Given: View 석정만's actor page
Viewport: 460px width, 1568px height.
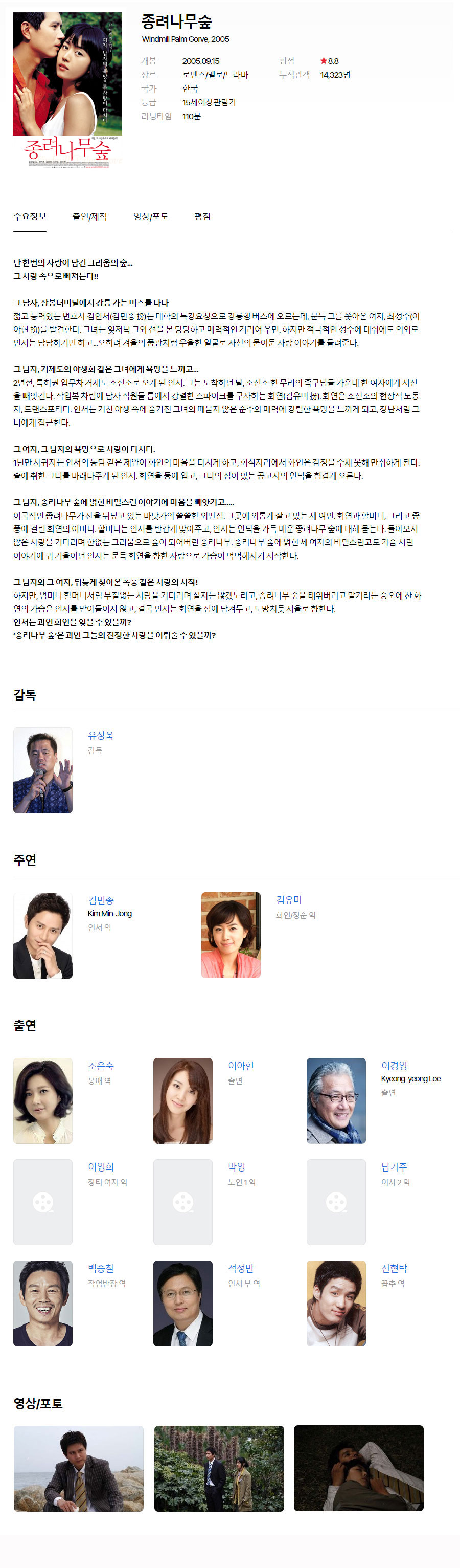Looking at the screenshot, I should pyautogui.click(x=240, y=1269).
